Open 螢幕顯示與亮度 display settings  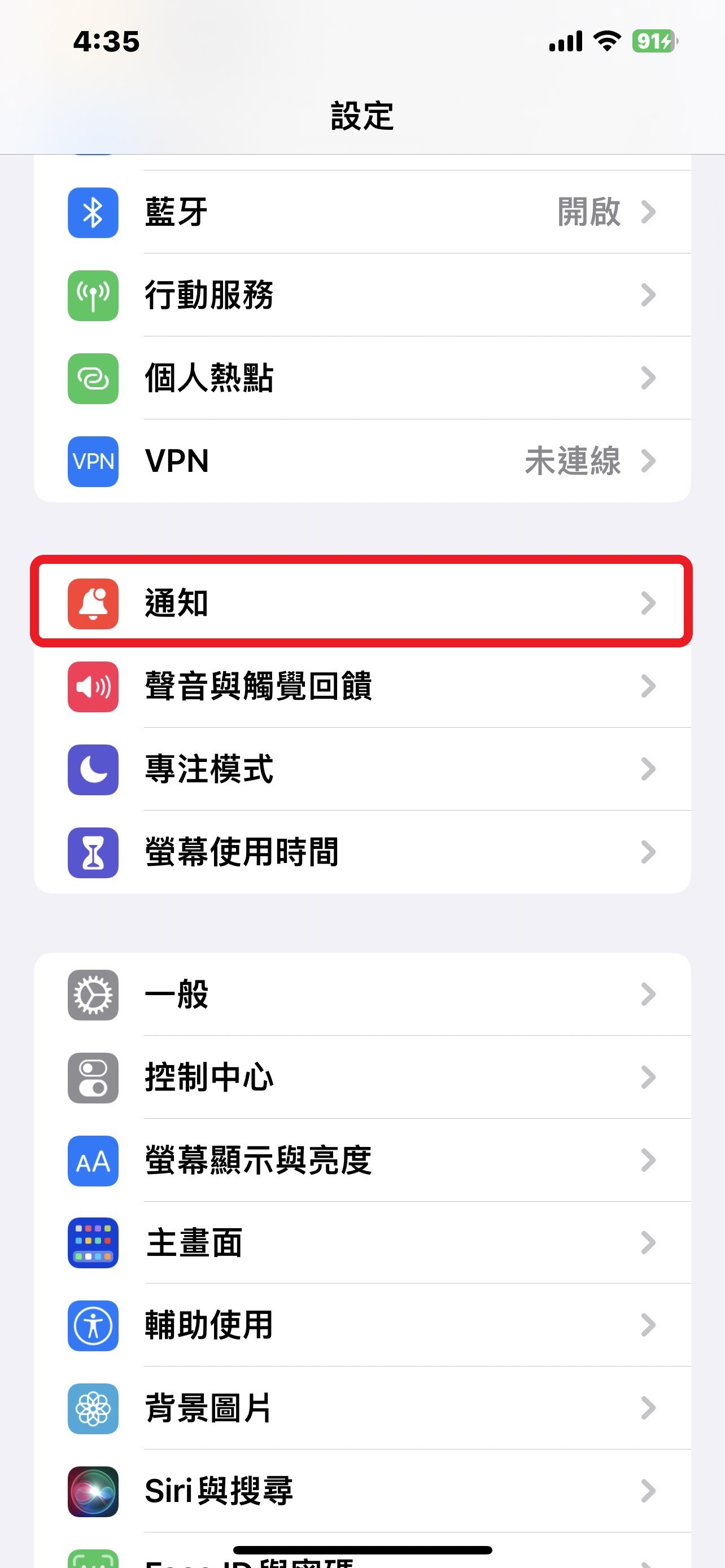click(361, 1160)
